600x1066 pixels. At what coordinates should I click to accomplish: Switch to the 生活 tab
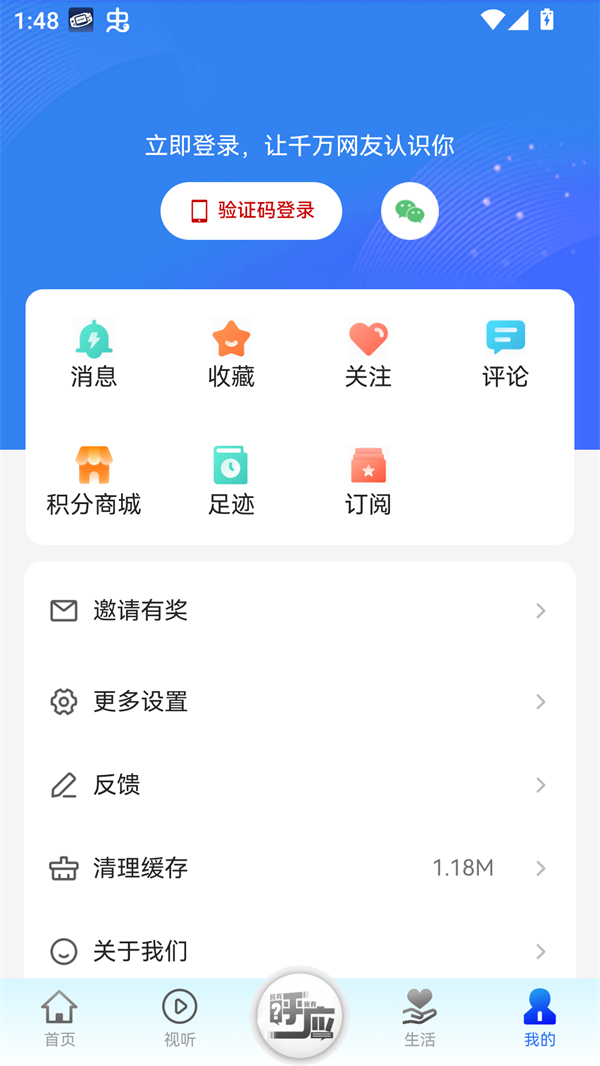coord(420,1019)
